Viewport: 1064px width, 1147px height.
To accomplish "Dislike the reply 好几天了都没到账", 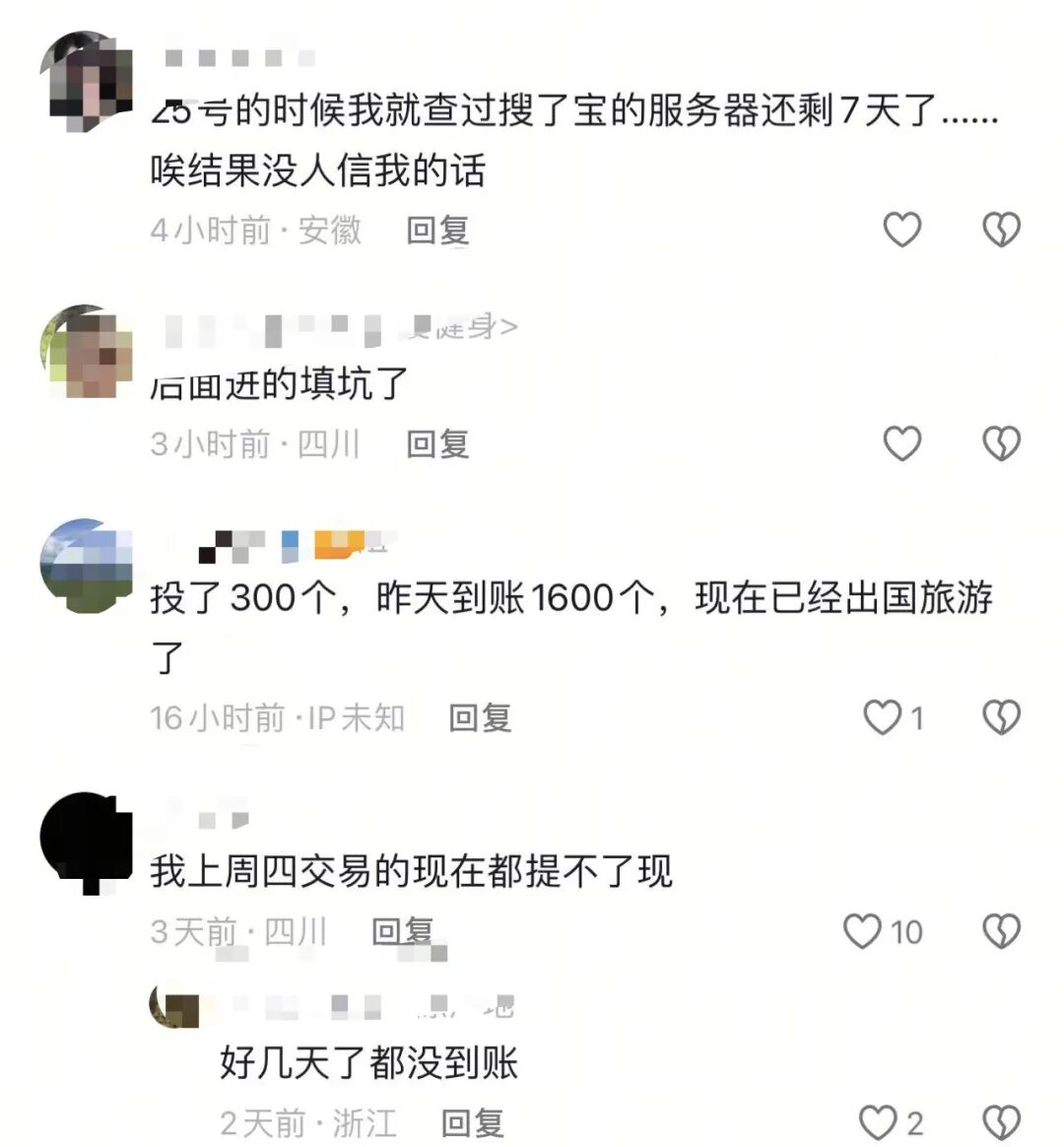I will click(1001, 1122).
